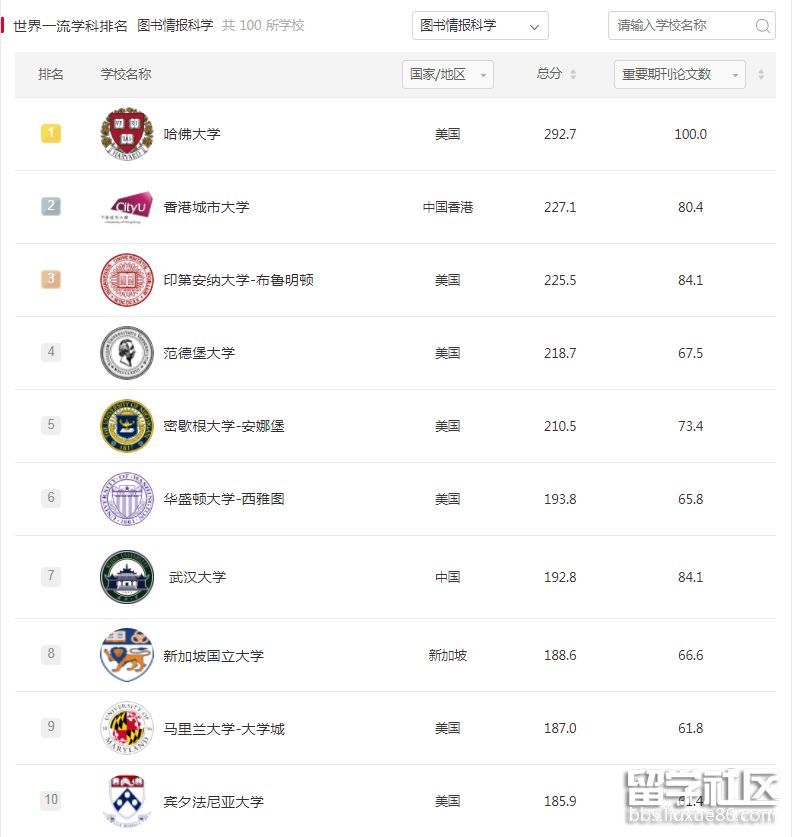Image resolution: width=792 pixels, height=837 pixels.
Task: Open the 哈佛大学 entry
Action: point(192,134)
